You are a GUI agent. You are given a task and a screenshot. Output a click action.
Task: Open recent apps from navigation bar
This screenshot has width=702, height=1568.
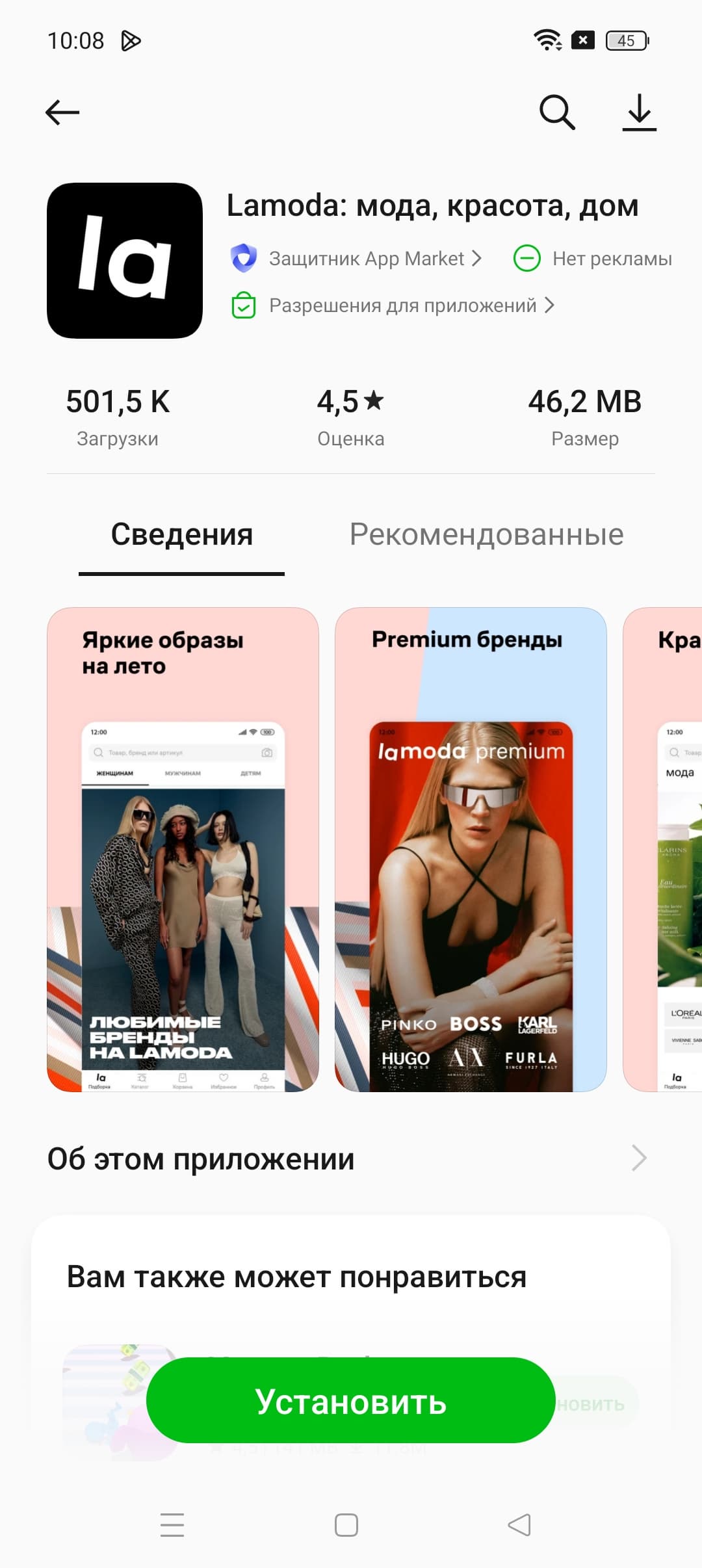click(172, 1524)
